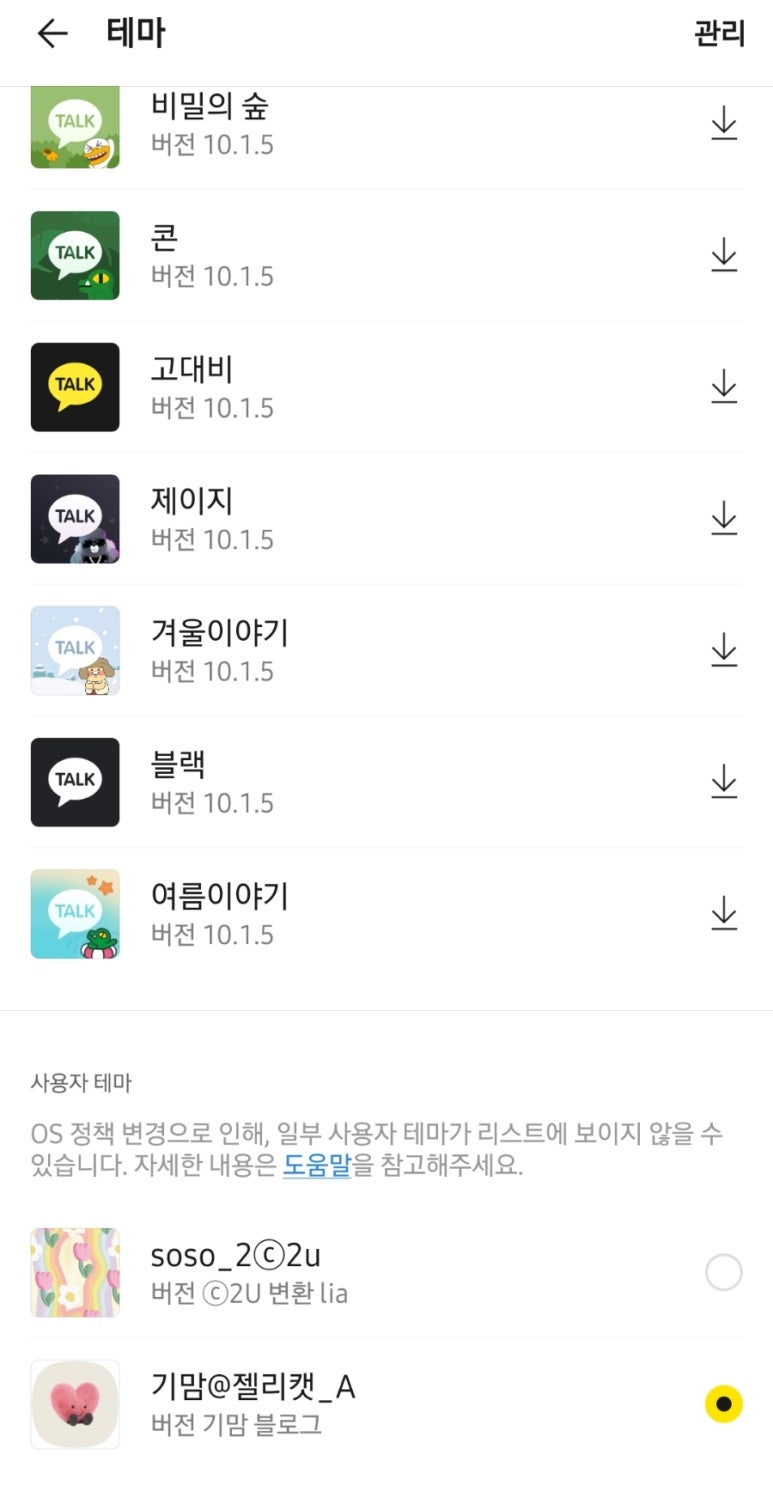This screenshot has width=773, height=1498.
Task: Go back using the arrow icon
Action: pos(52,34)
